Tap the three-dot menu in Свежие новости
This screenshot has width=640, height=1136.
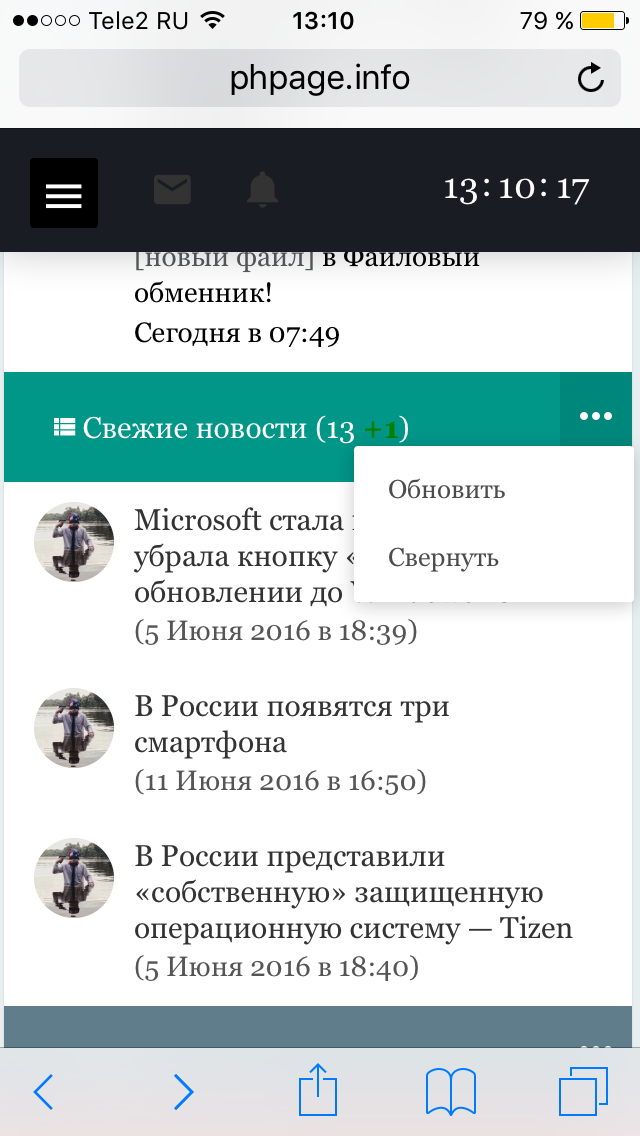(595, 416)
